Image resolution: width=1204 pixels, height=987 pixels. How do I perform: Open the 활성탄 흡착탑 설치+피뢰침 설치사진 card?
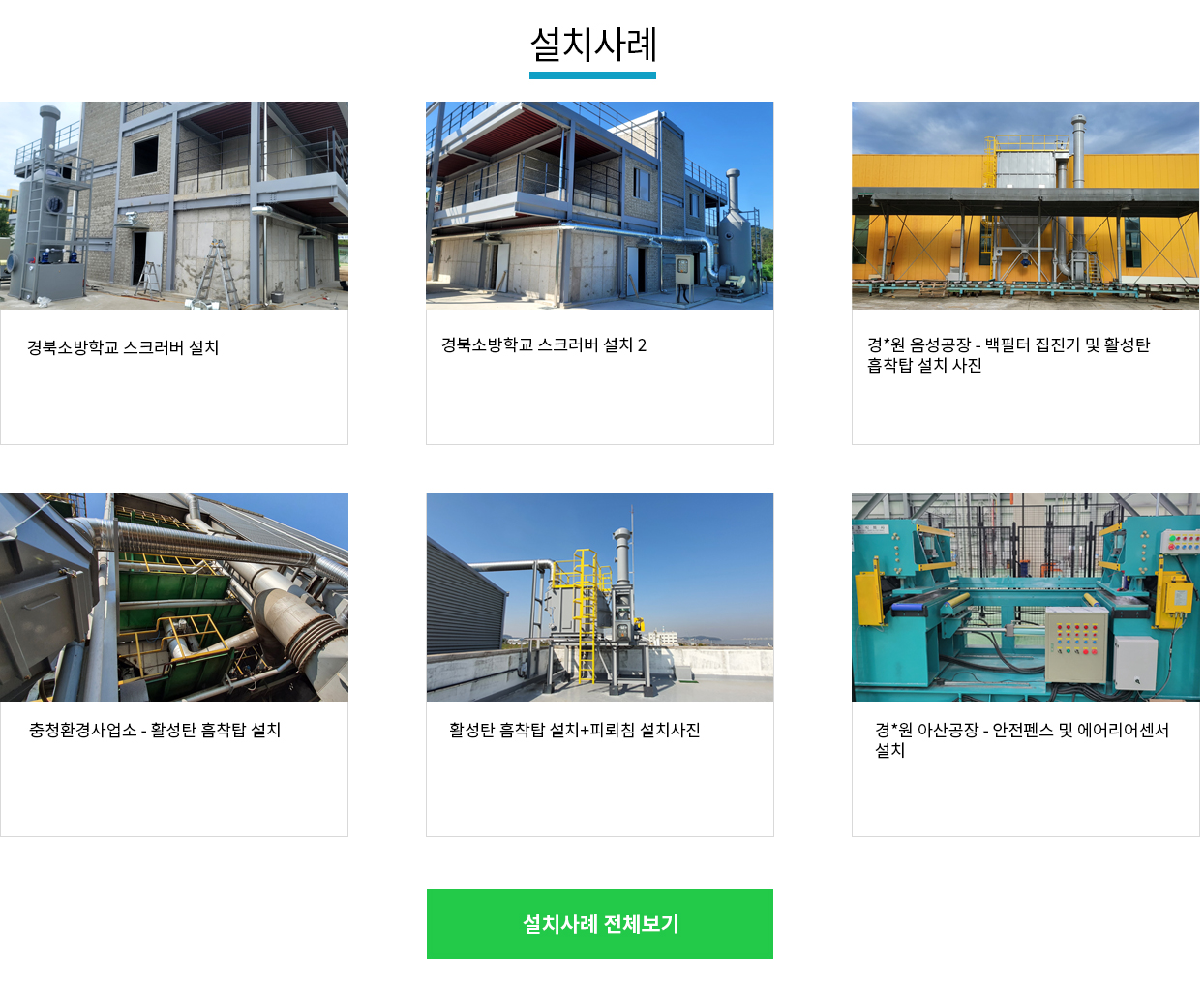tap(599, 665)
